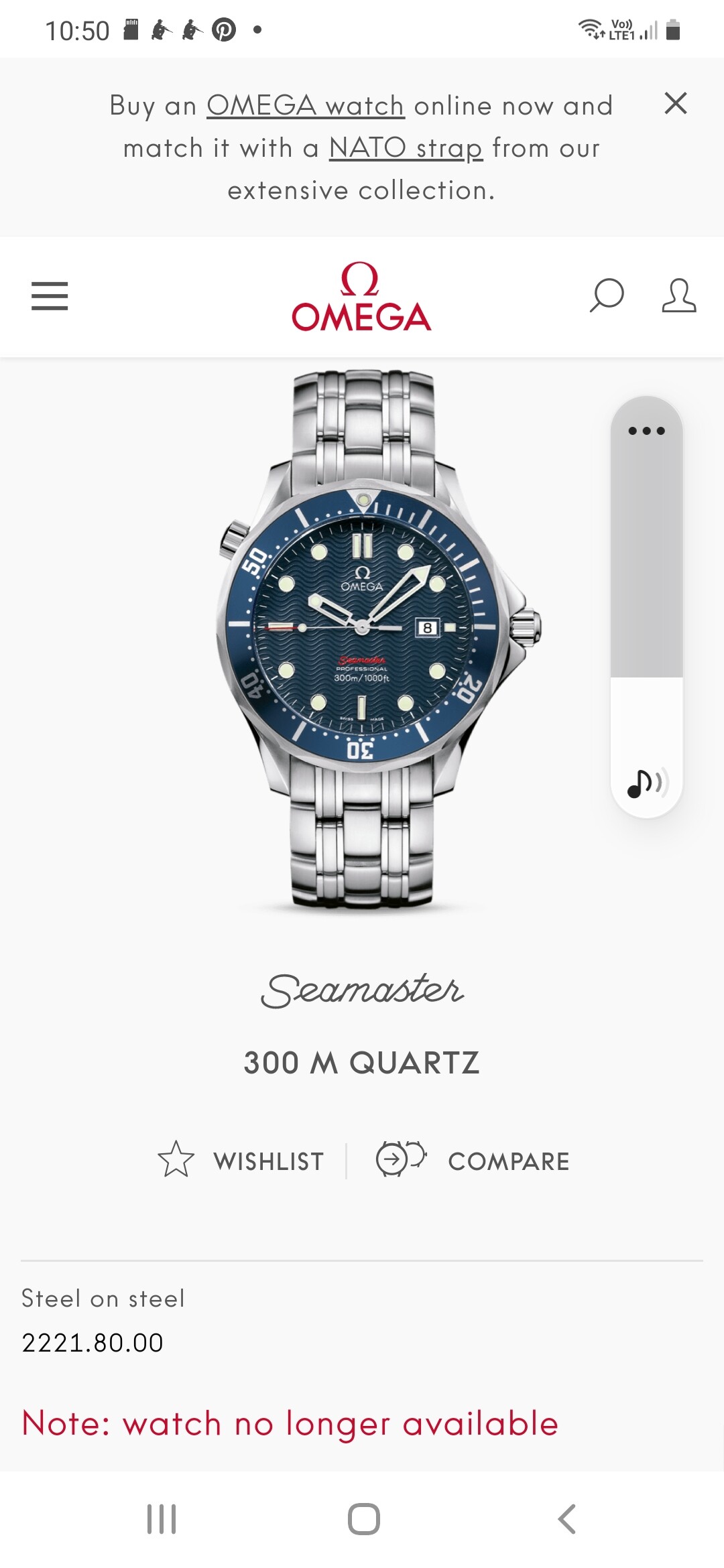724x1568 pixels.
Task: Open the account profile icon
Action: coord(678,296)
